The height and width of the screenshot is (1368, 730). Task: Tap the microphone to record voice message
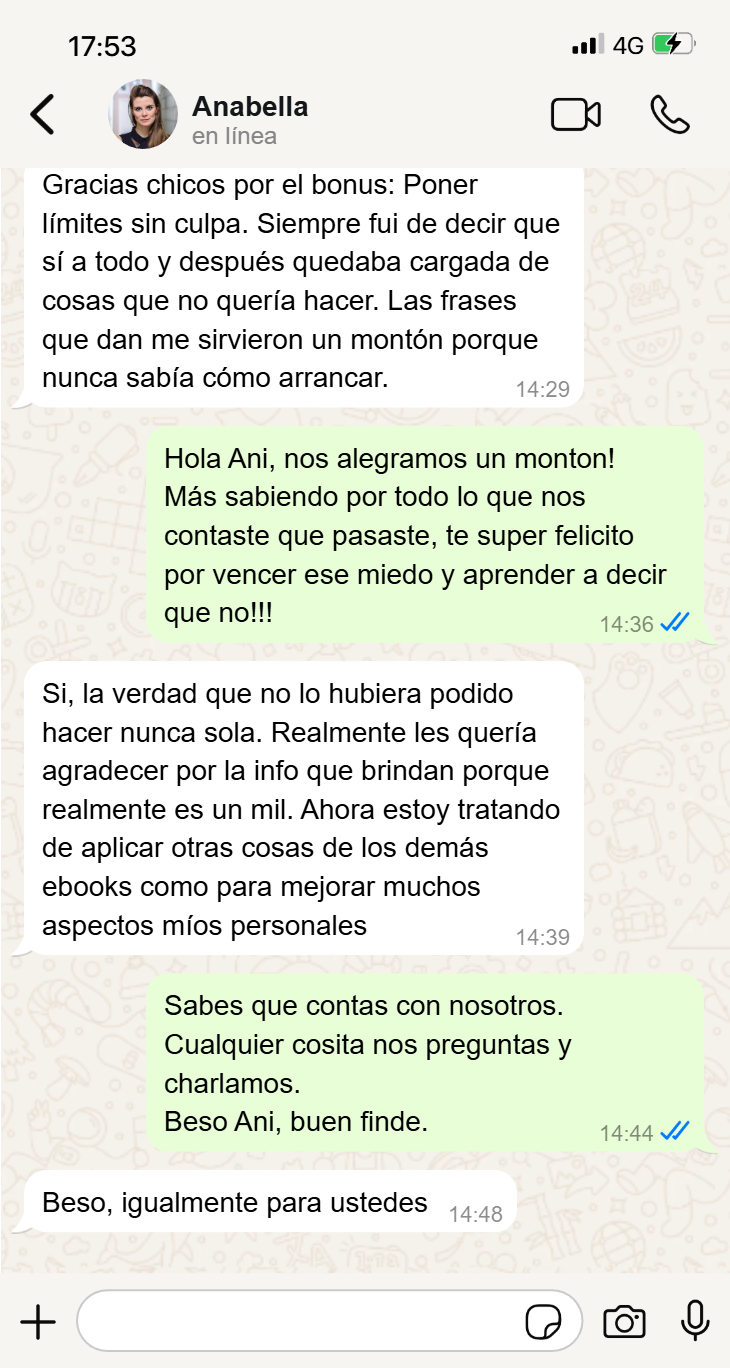pyautogui.click(x=695, y=1321)
